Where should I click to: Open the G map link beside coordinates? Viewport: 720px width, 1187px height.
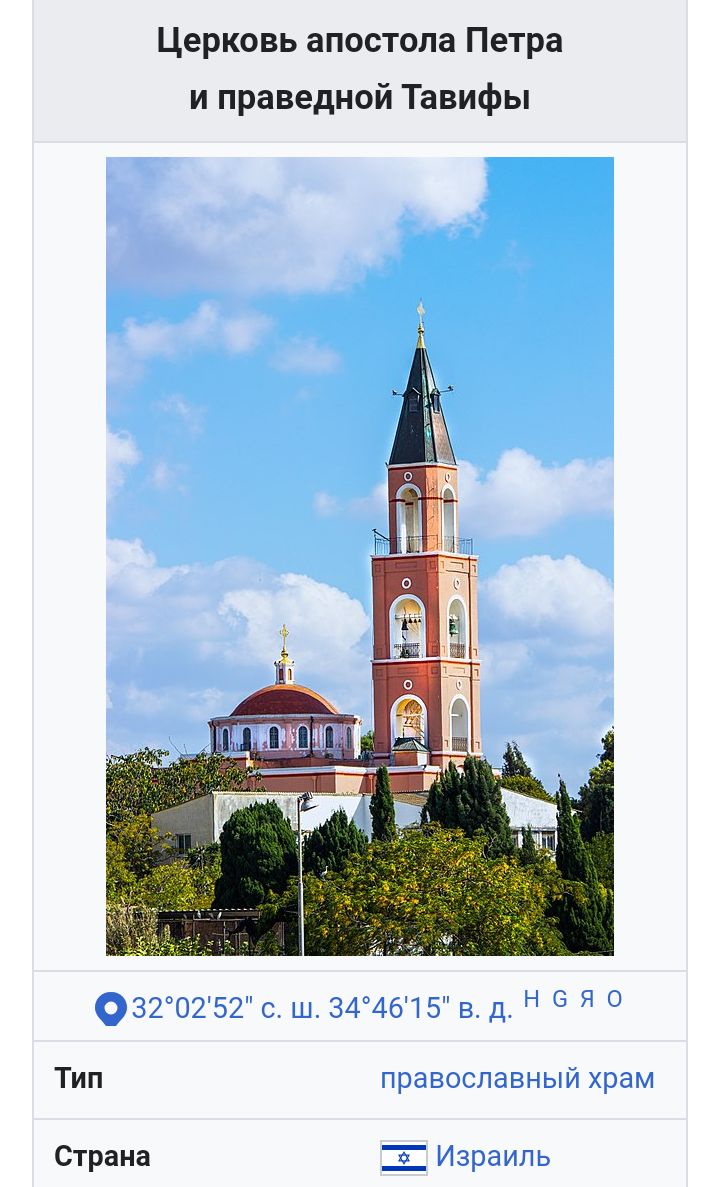point(559,999)
